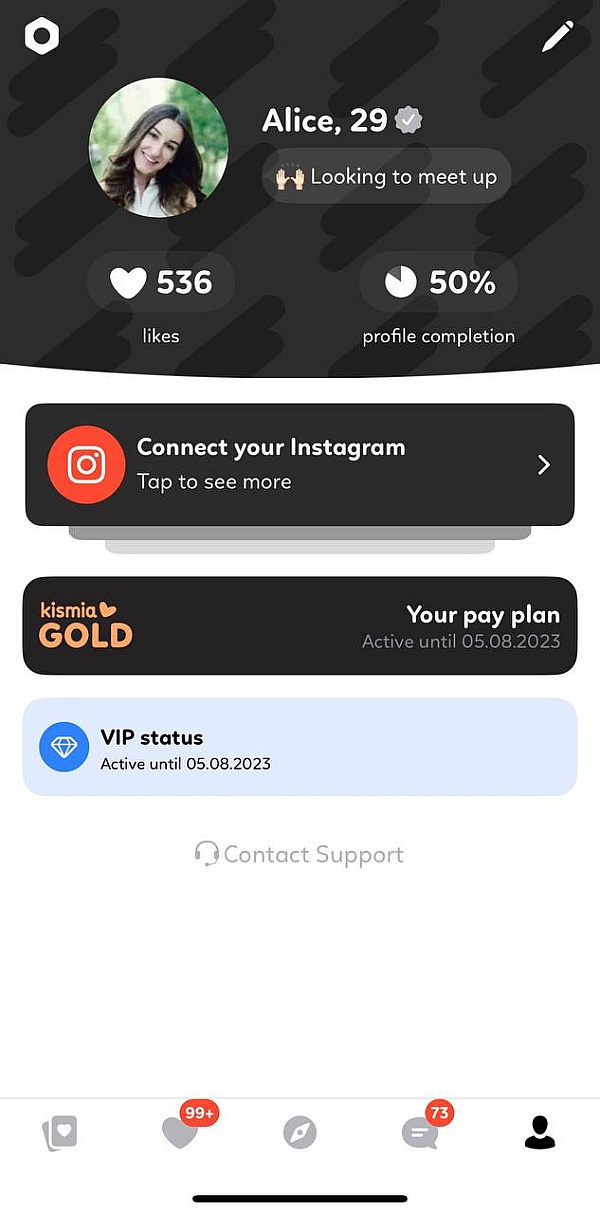The height and width of the screenshot is (1213, 600).
Task: Select the profile tab
Action: pyautogui.click(x=540, y=1133)
